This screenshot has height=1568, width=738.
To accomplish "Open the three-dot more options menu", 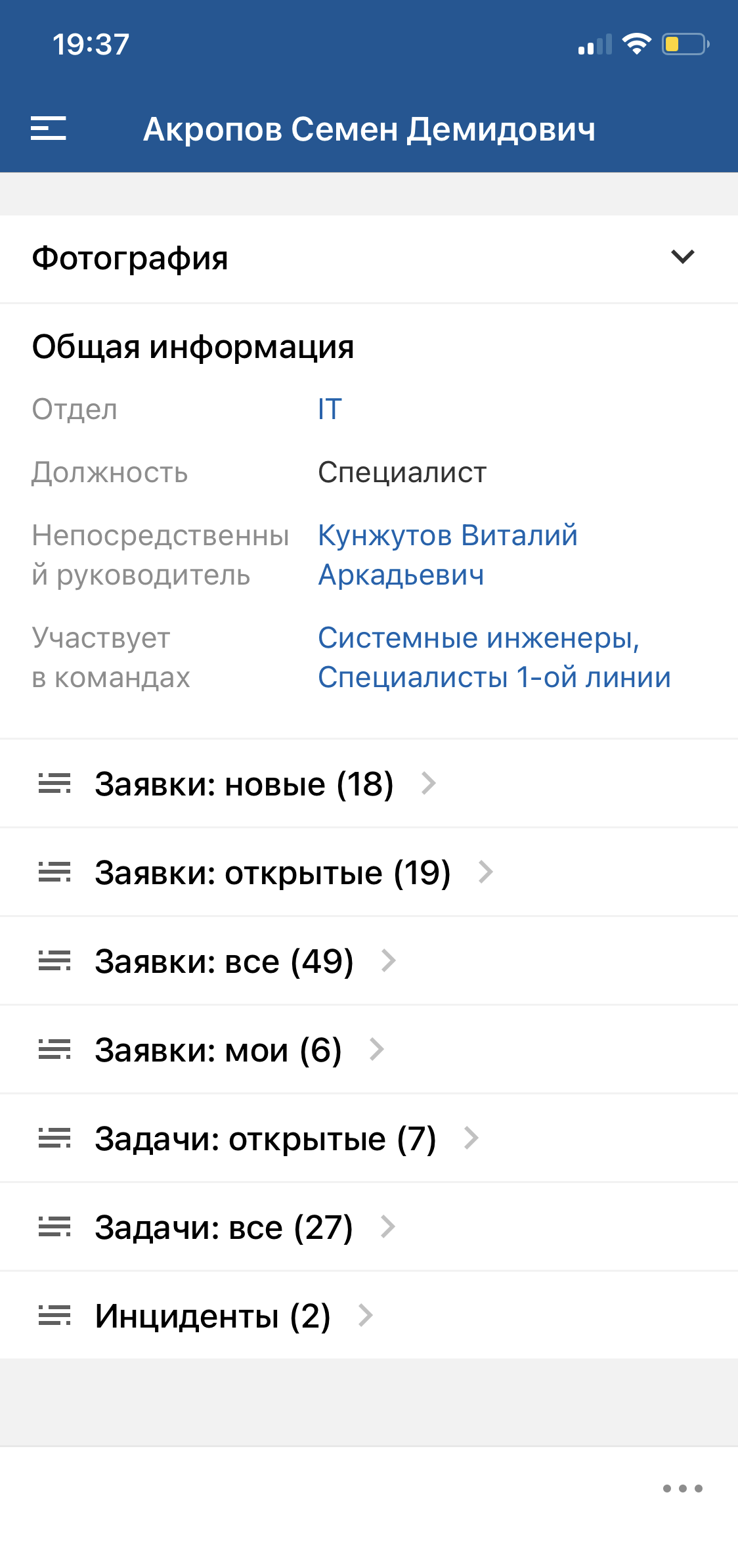I will pos(682,1488).
